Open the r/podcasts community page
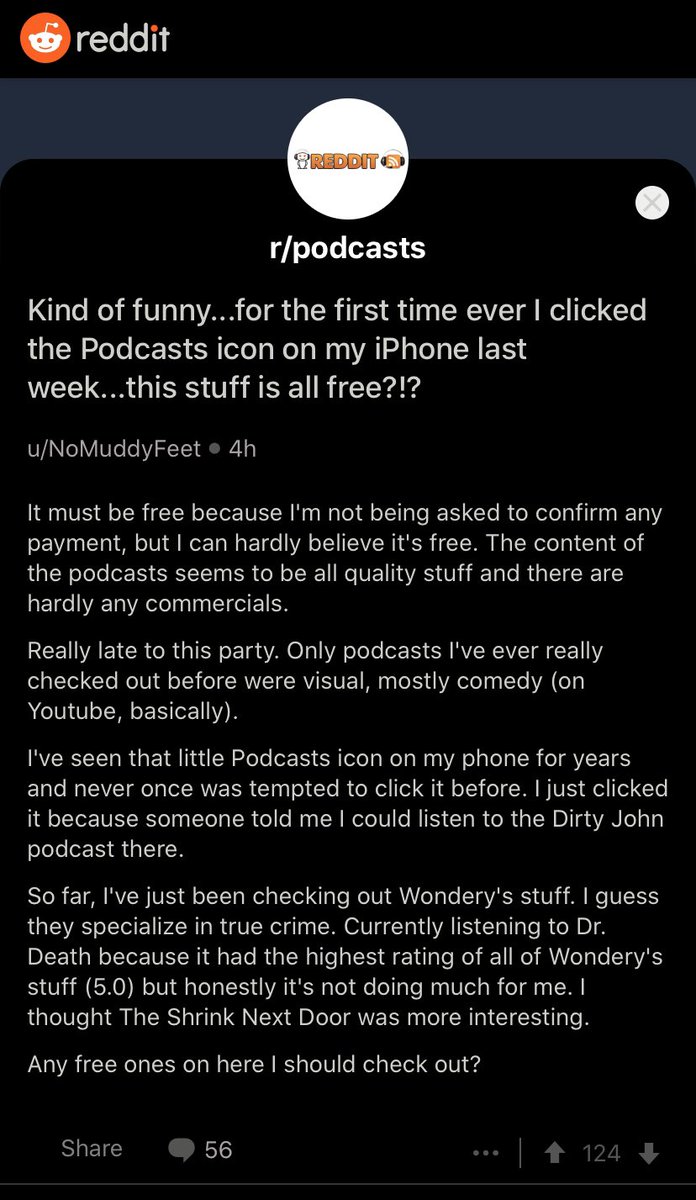The image size is (696, 1200). [x=348, y=248]
